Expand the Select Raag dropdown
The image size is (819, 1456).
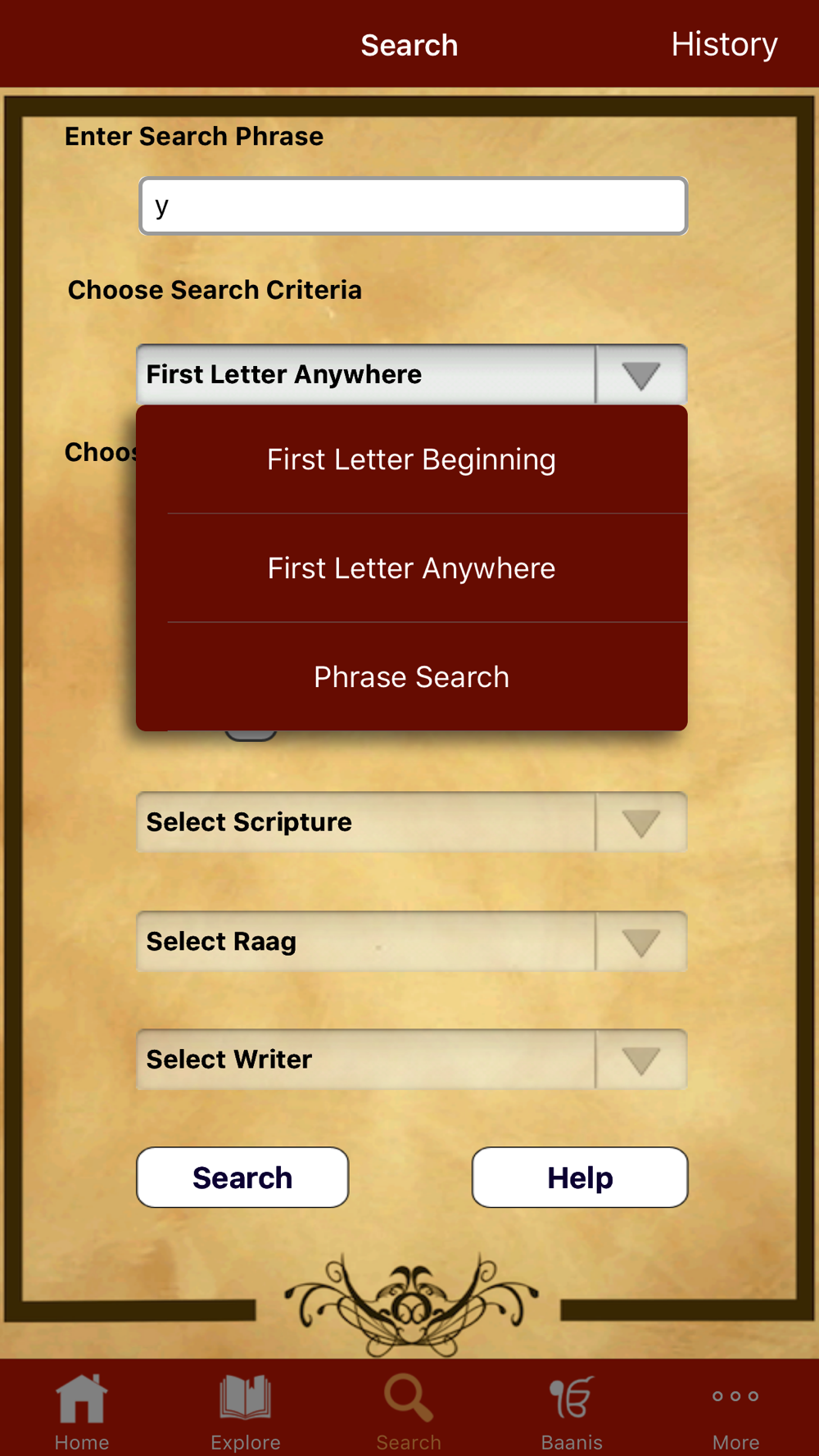tap(412, 942)
